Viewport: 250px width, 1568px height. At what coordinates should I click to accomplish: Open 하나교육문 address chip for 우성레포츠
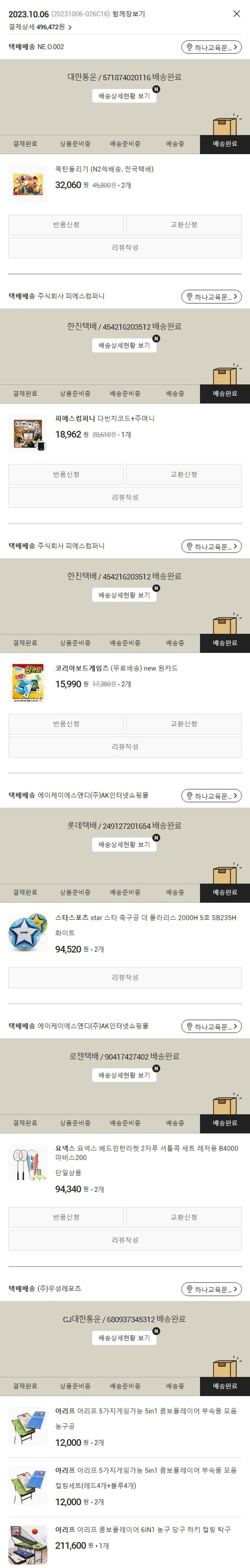[211, 1289]
